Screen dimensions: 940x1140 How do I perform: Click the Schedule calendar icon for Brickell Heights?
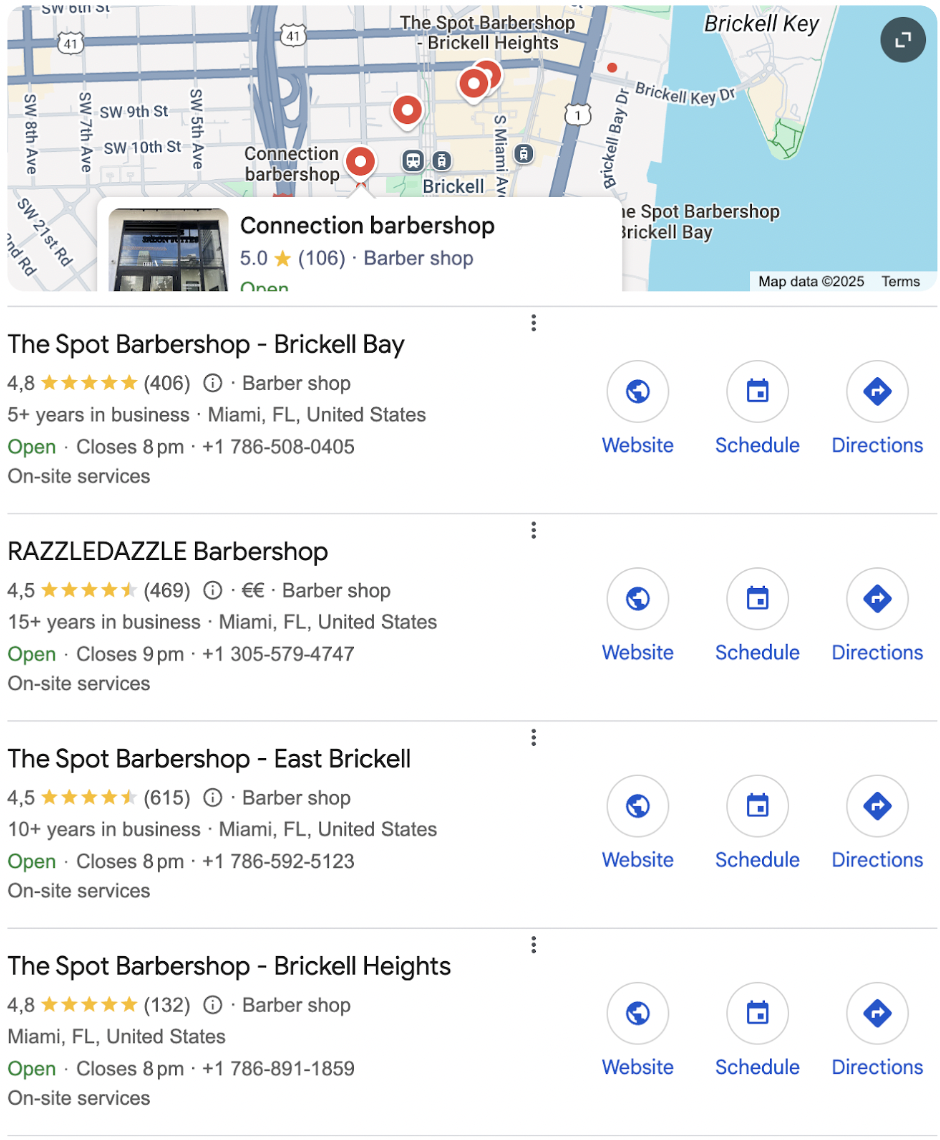[757, 1013]
